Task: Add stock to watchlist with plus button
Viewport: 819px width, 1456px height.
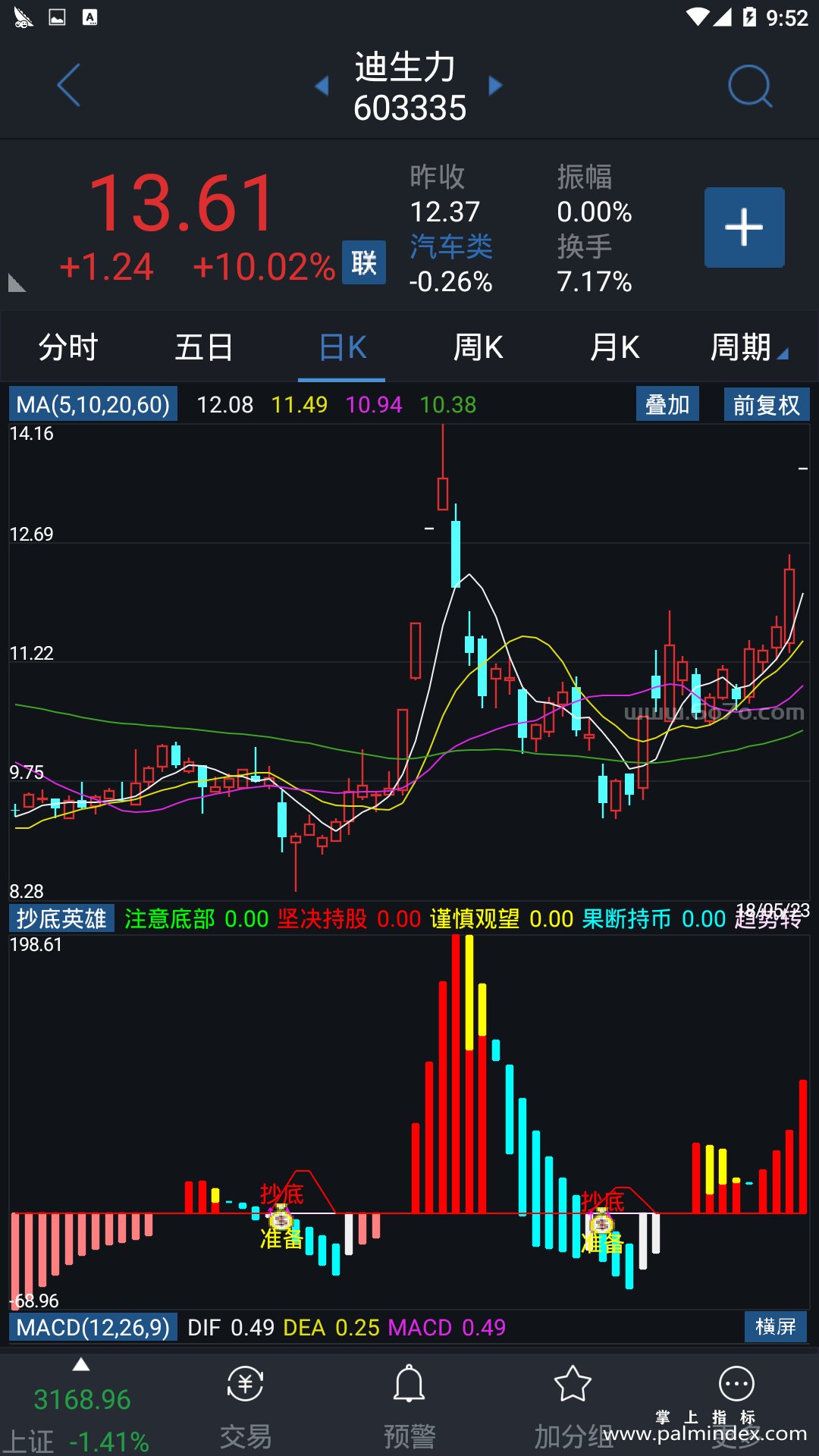Action: [744, 227]
